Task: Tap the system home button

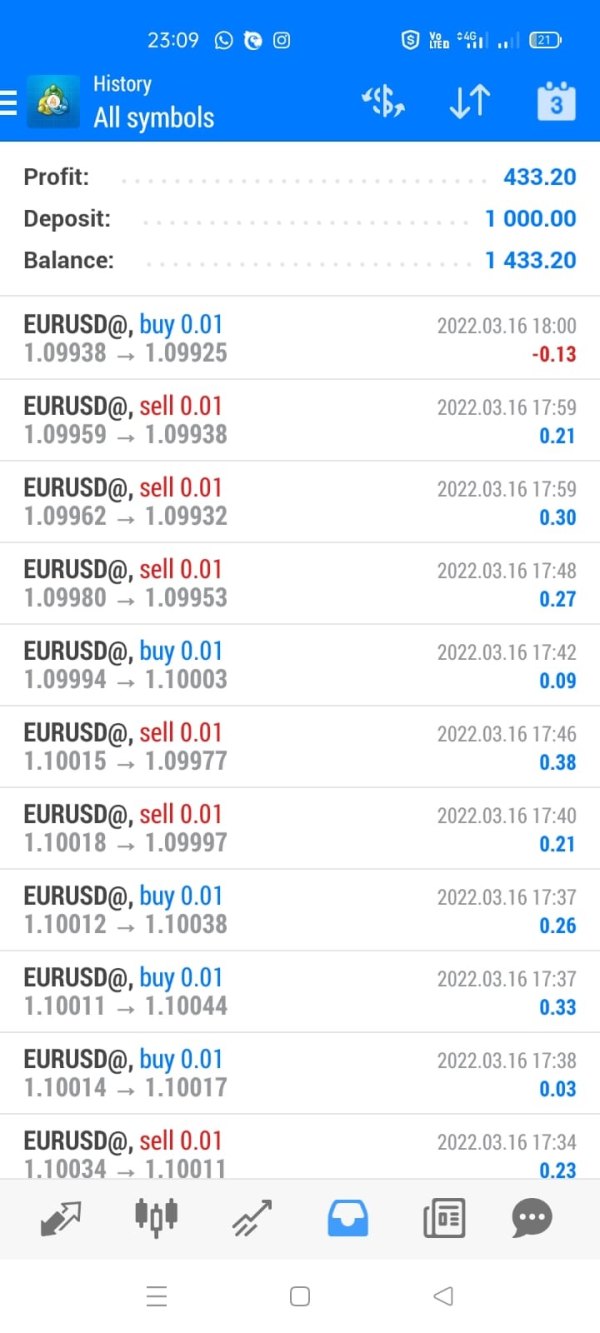Action: tap(299, 1297)
